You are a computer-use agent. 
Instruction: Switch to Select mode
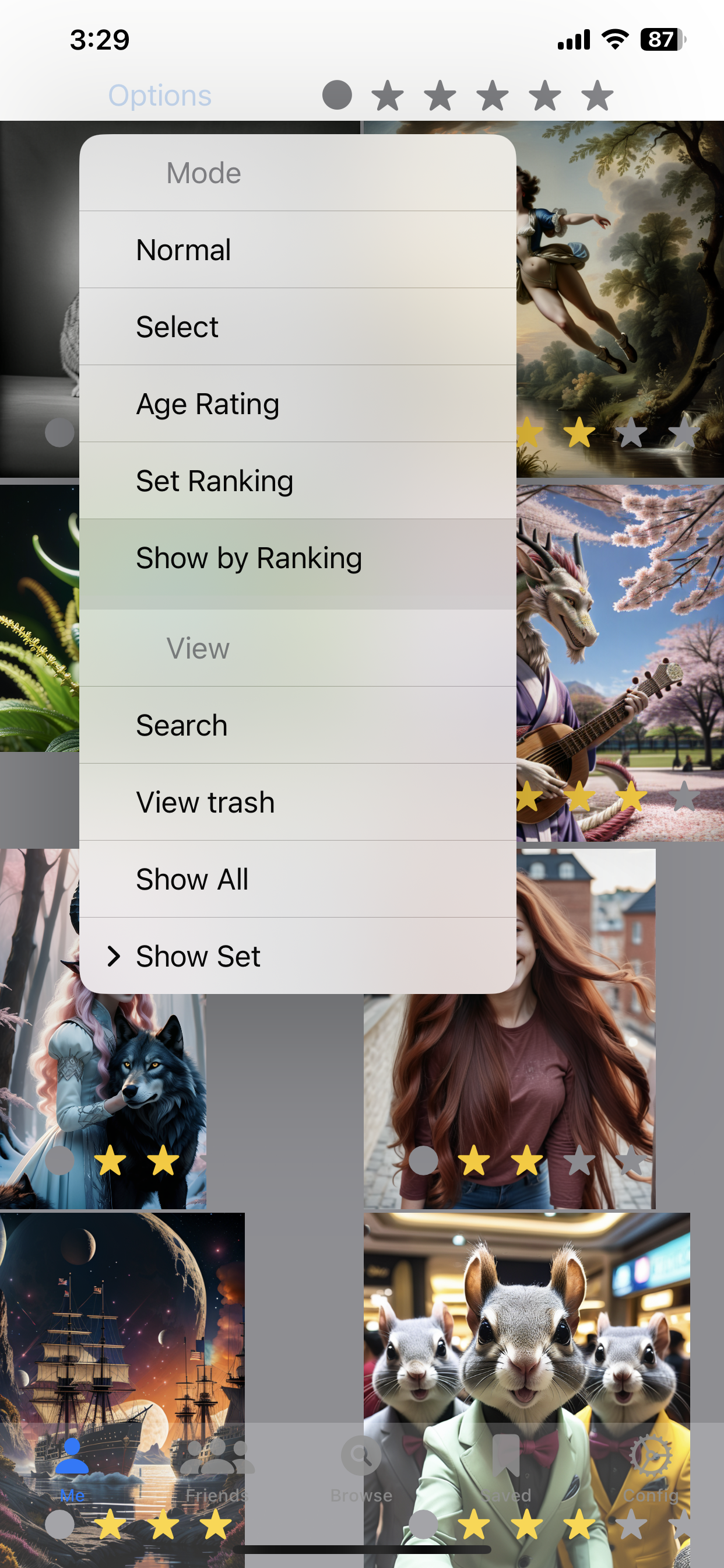click(x=297, y=327)
